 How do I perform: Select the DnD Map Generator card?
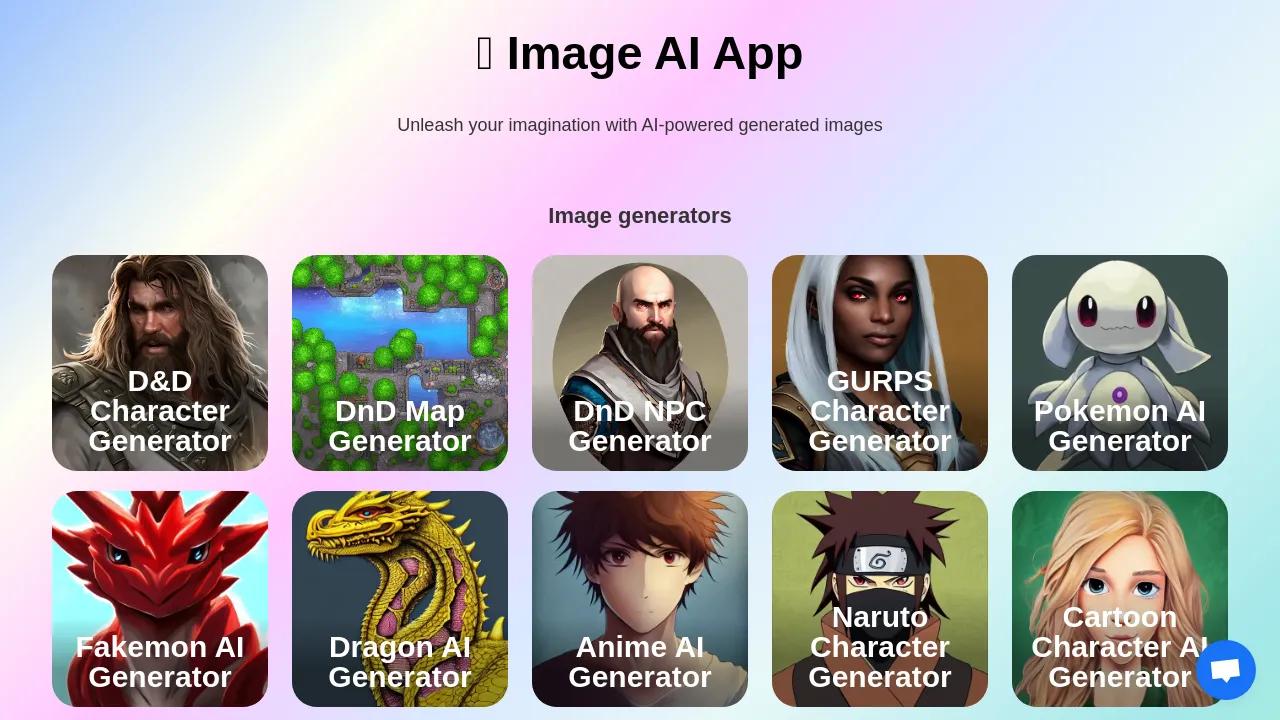point(400,363)
